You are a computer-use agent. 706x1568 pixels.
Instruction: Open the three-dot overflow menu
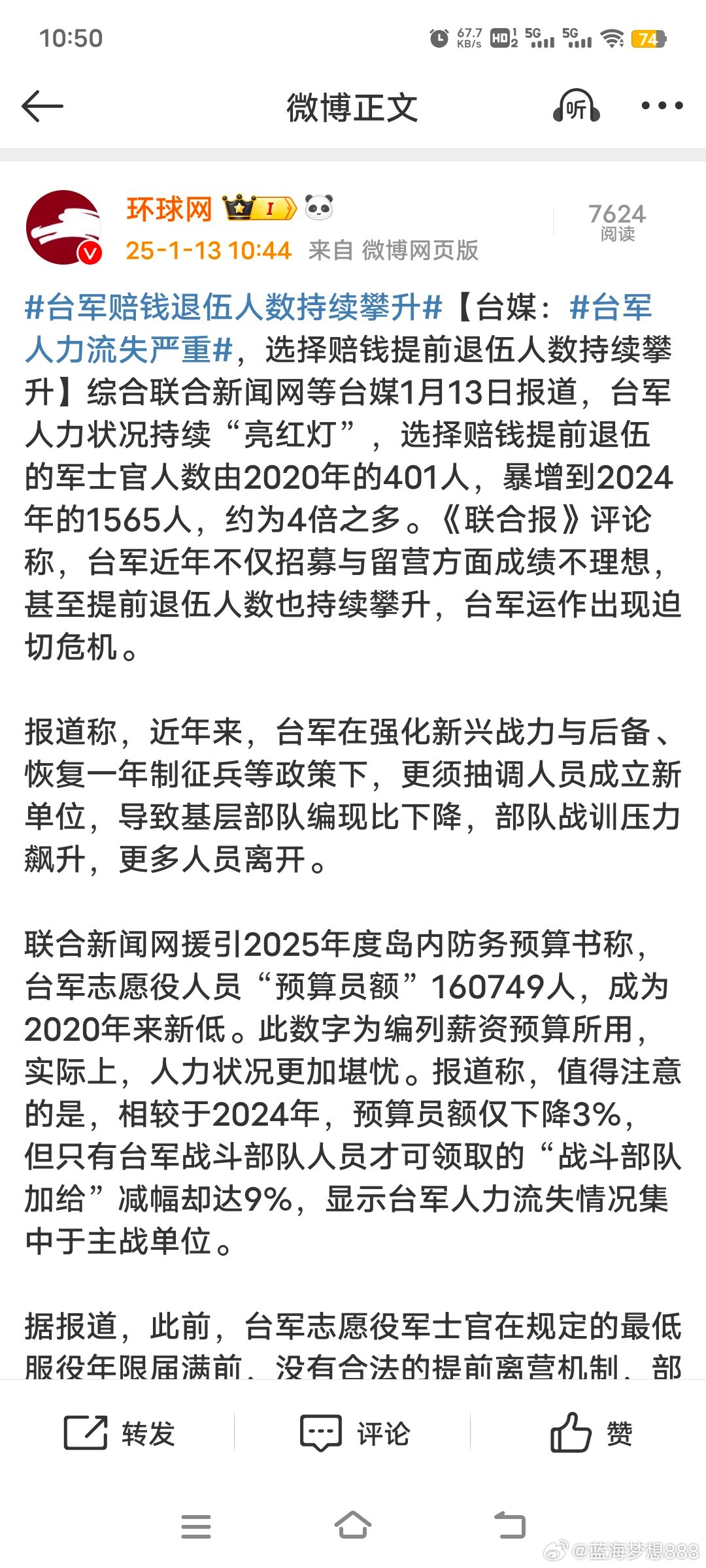[x=662, y=106]
